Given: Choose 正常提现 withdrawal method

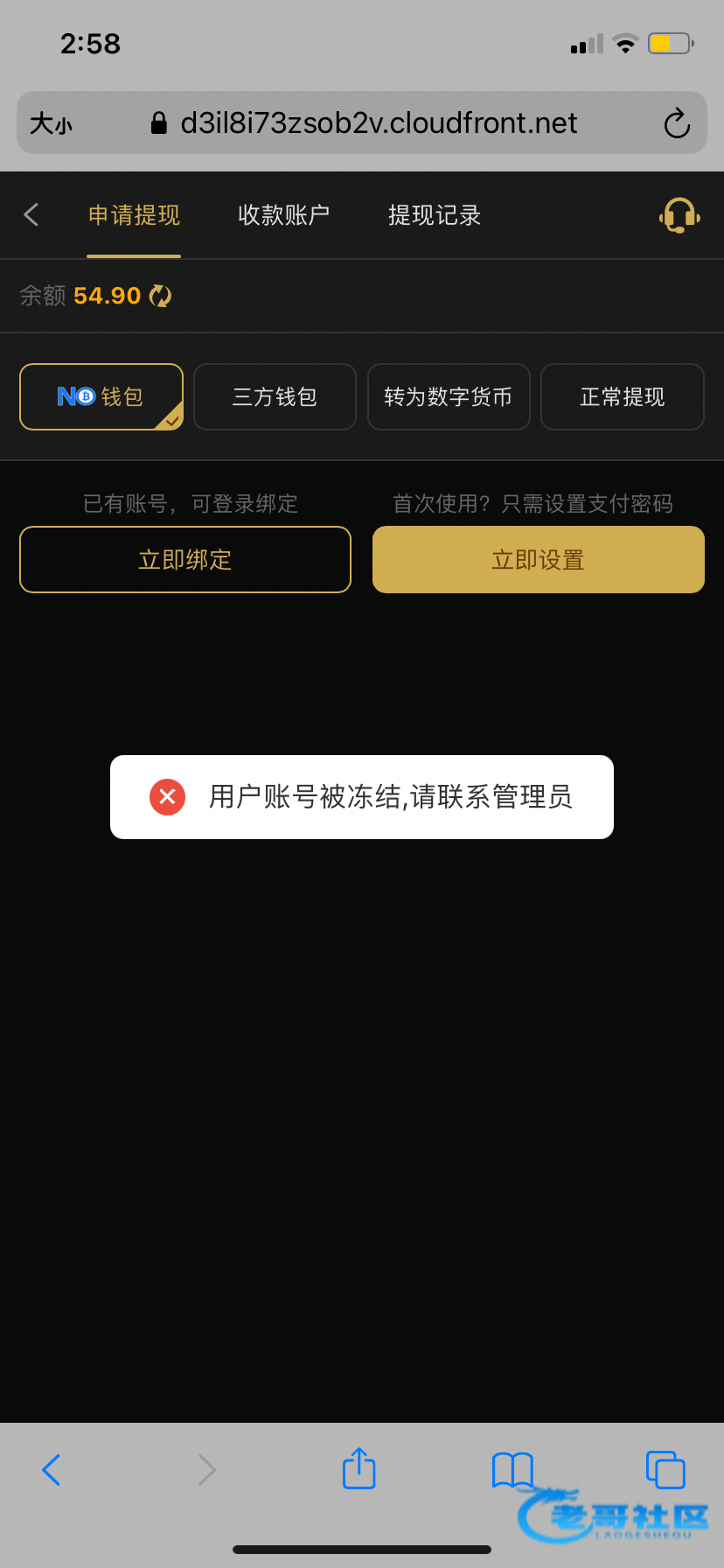Looking at the screenshot, I should pos(623,397).
